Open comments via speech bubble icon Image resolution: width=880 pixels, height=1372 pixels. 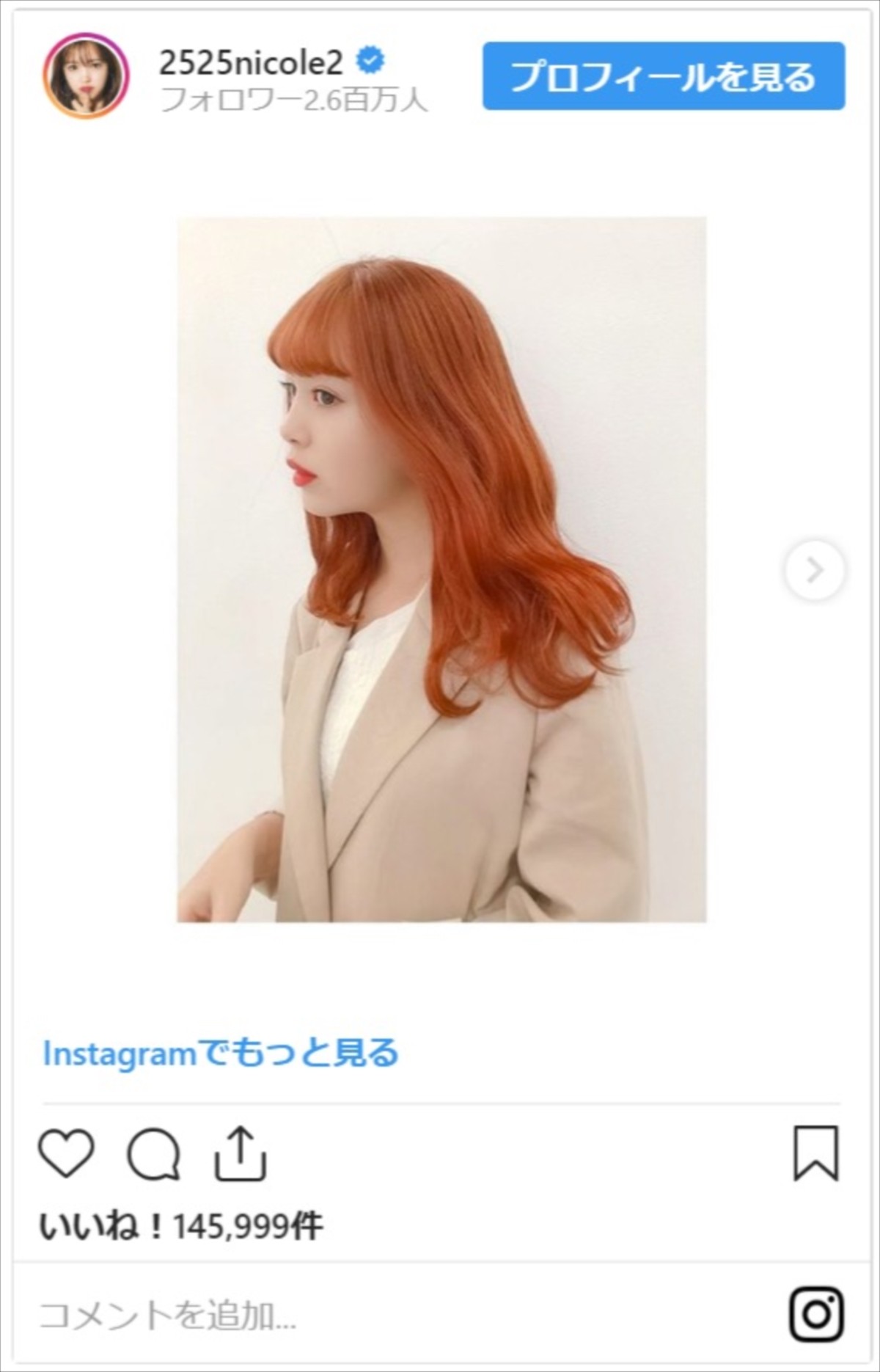pyautogui.click(x=153, y=1154)
